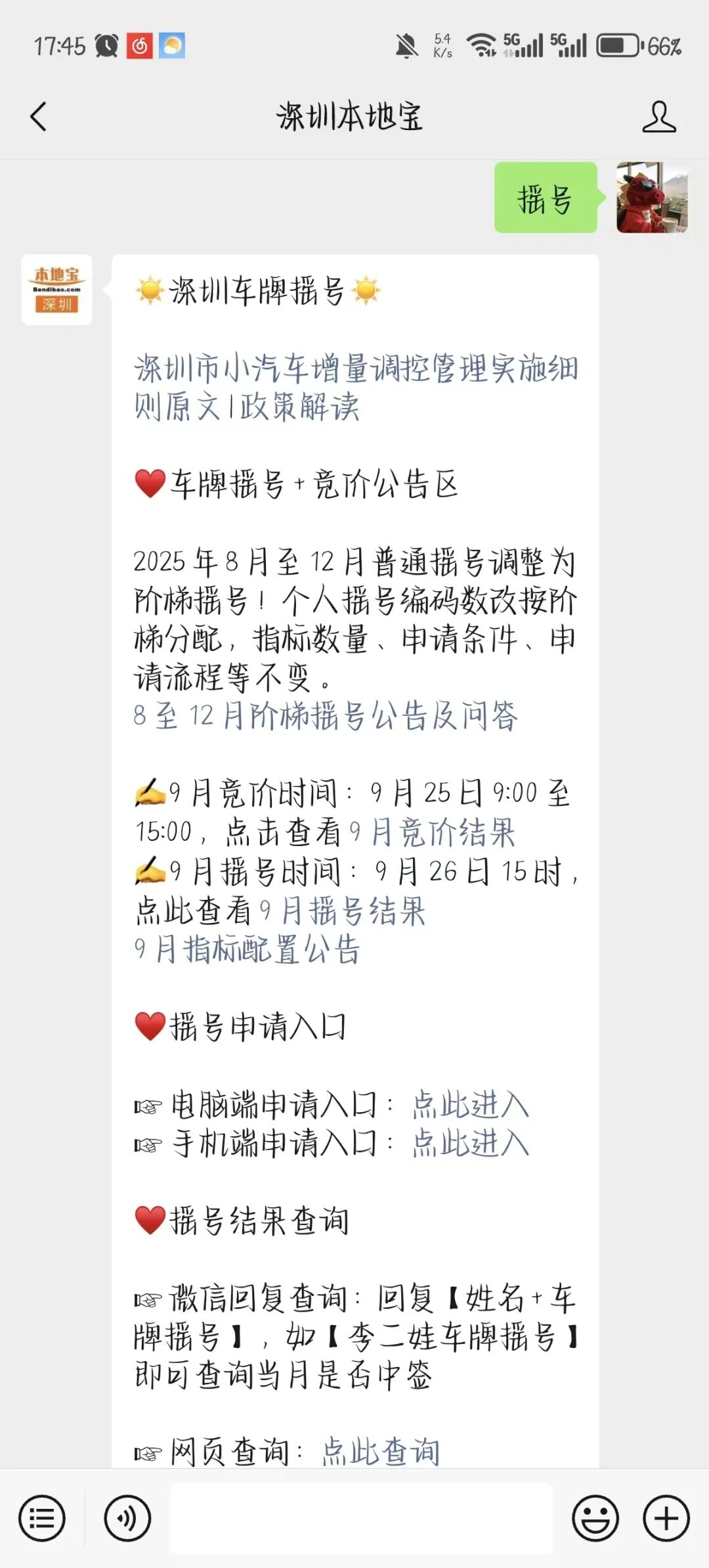The width and height of the screenshot is (709, 1568).
Task: View the 9月竞价结果 link
Action: 432,833
